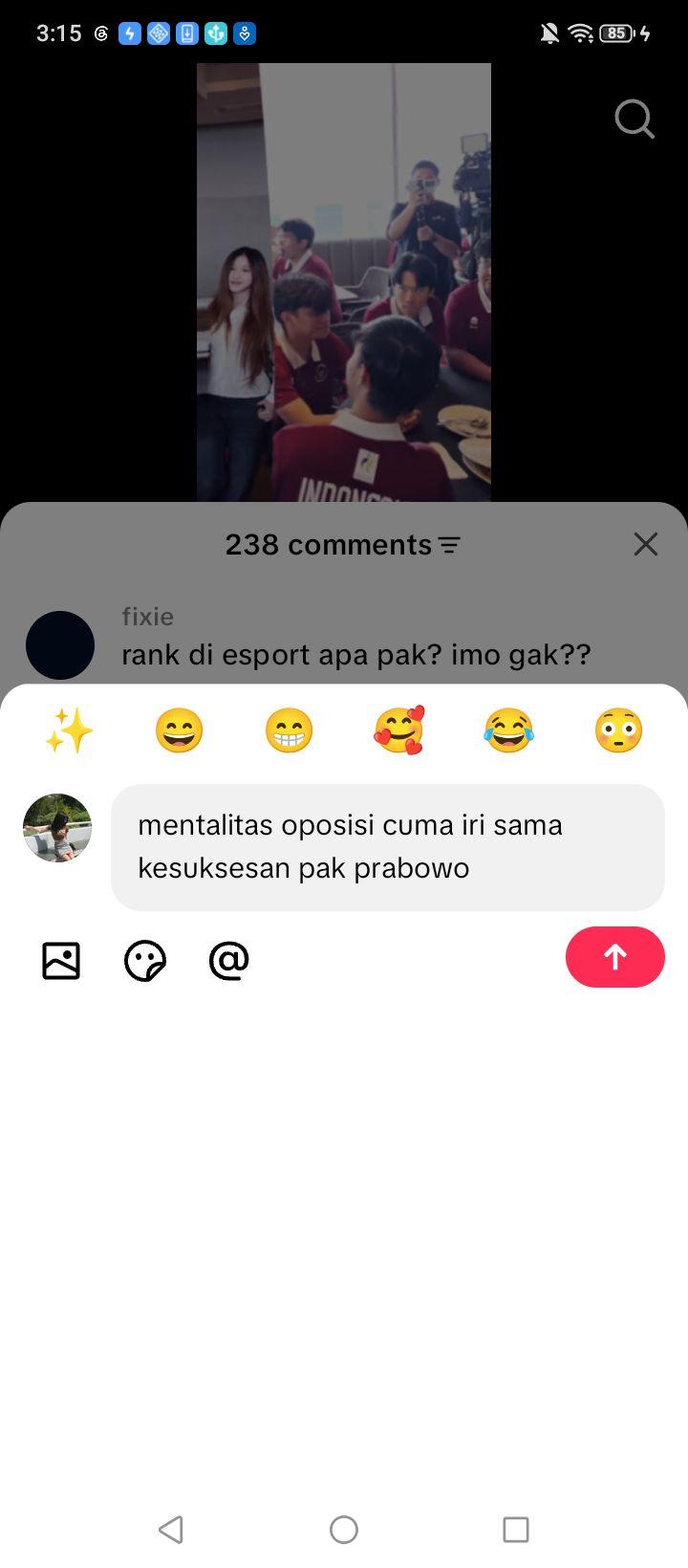The width and height of the screenshot is (688, 1568).
Task: Add the beaming teeth emoji
Action: [x=289, y=731]
